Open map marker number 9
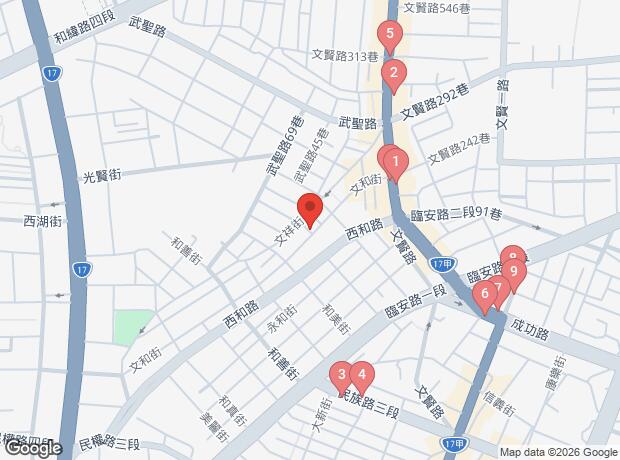Viewport: 620px width, 460px height. click(x=514, y=274)
